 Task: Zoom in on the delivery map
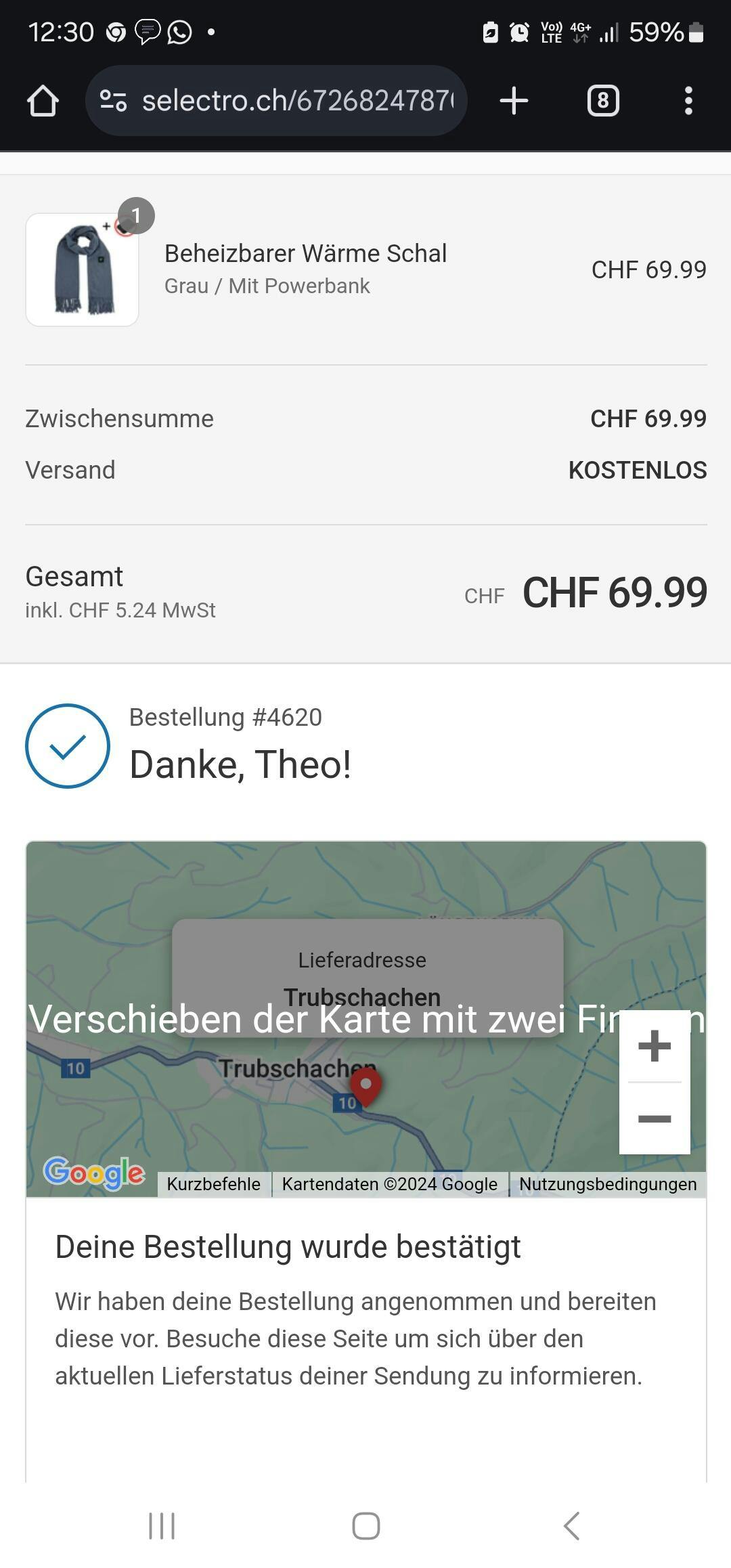pos(654,1046)
